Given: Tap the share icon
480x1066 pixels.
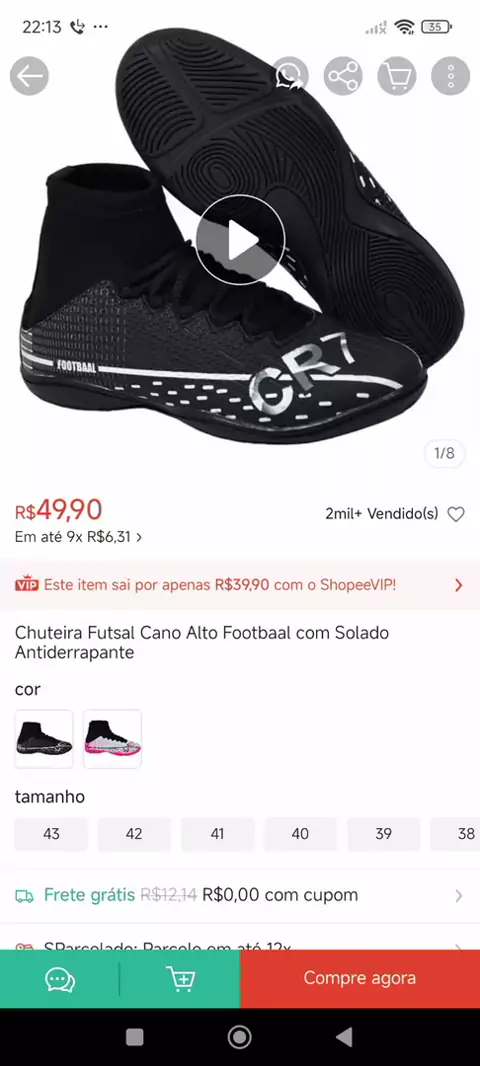Looking at the screenshot, I should click(x=343, y=76).
